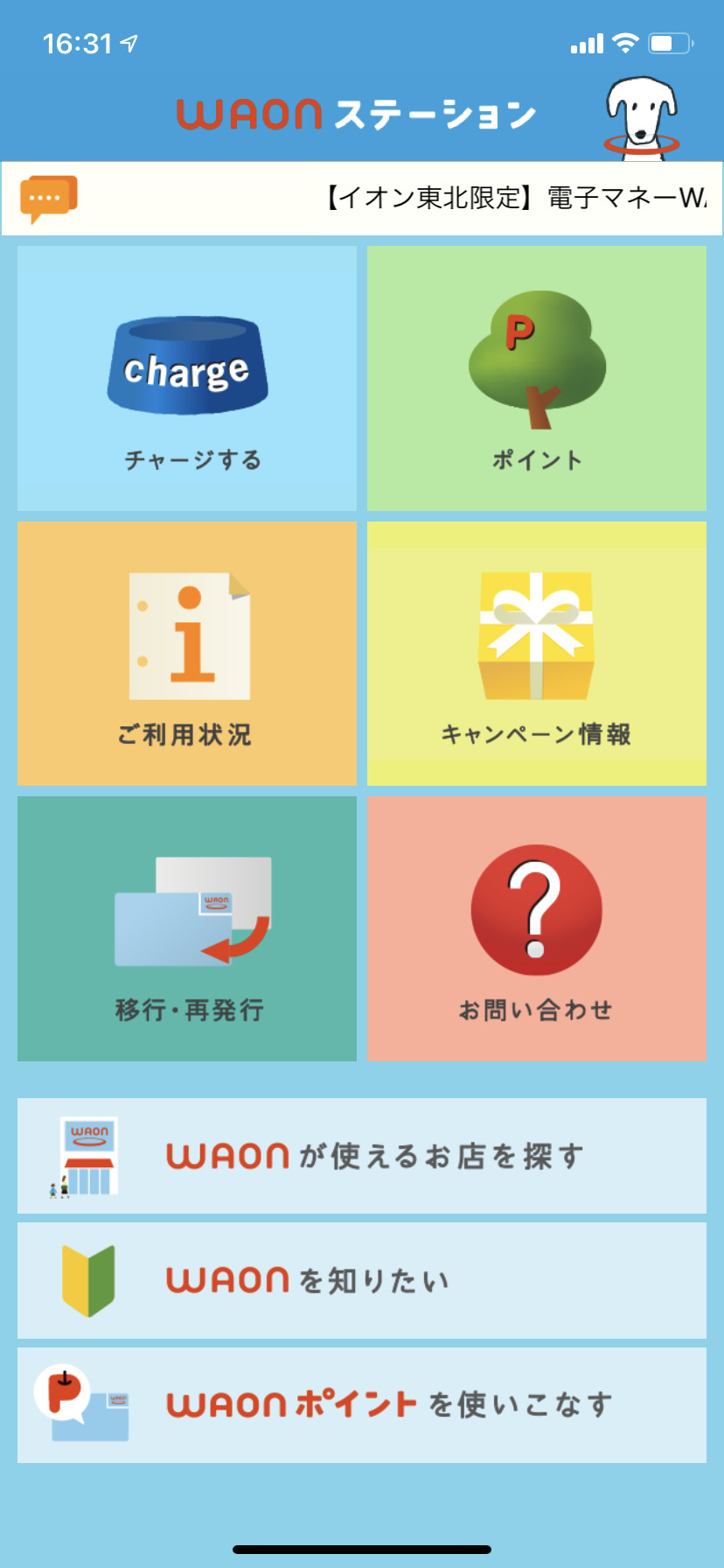Select the 移行・再発行 transfer tile
This screenshot has height=1568, width=724.
(187, 928)
